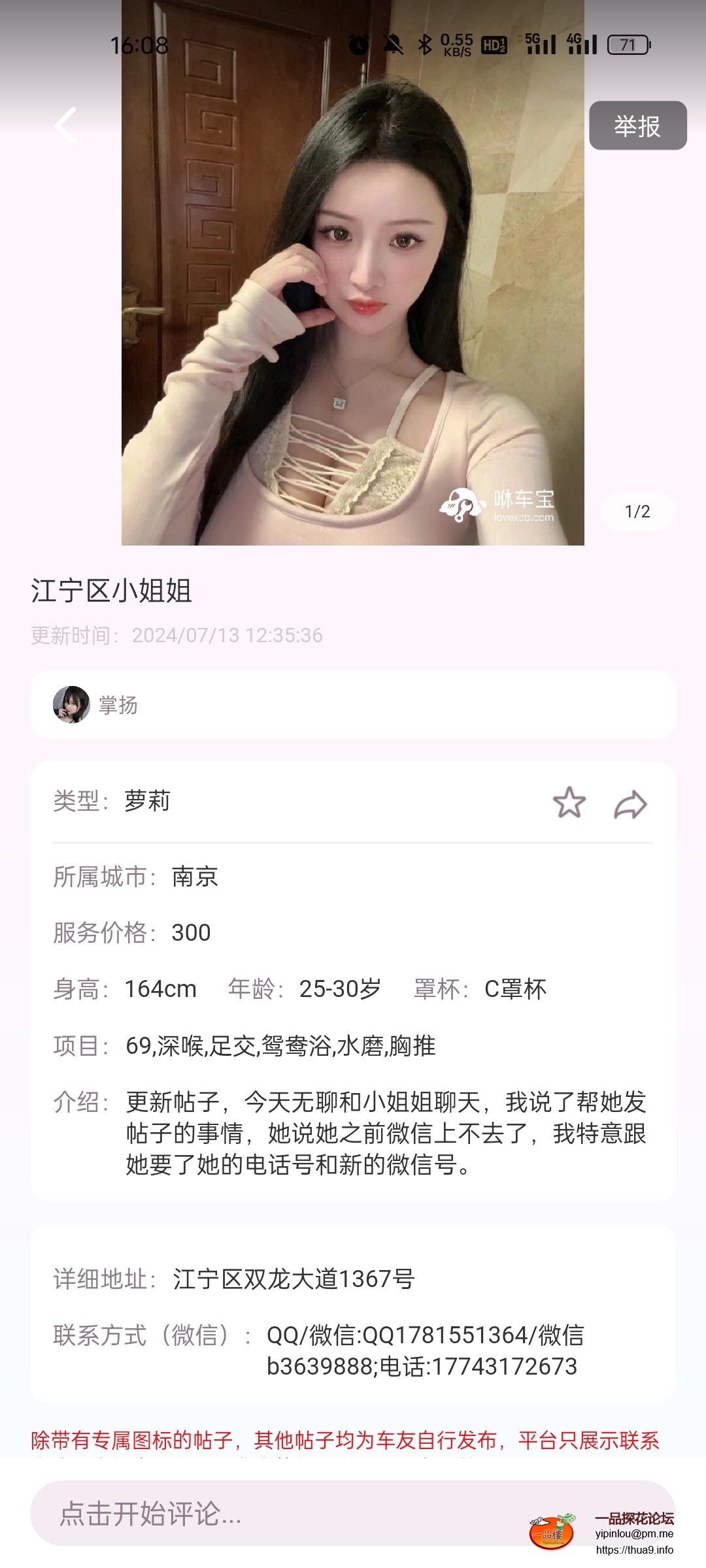Share this post via the arrow icon
The height and width of the screenshot is (1568, 706).
[x=630, y=804]
